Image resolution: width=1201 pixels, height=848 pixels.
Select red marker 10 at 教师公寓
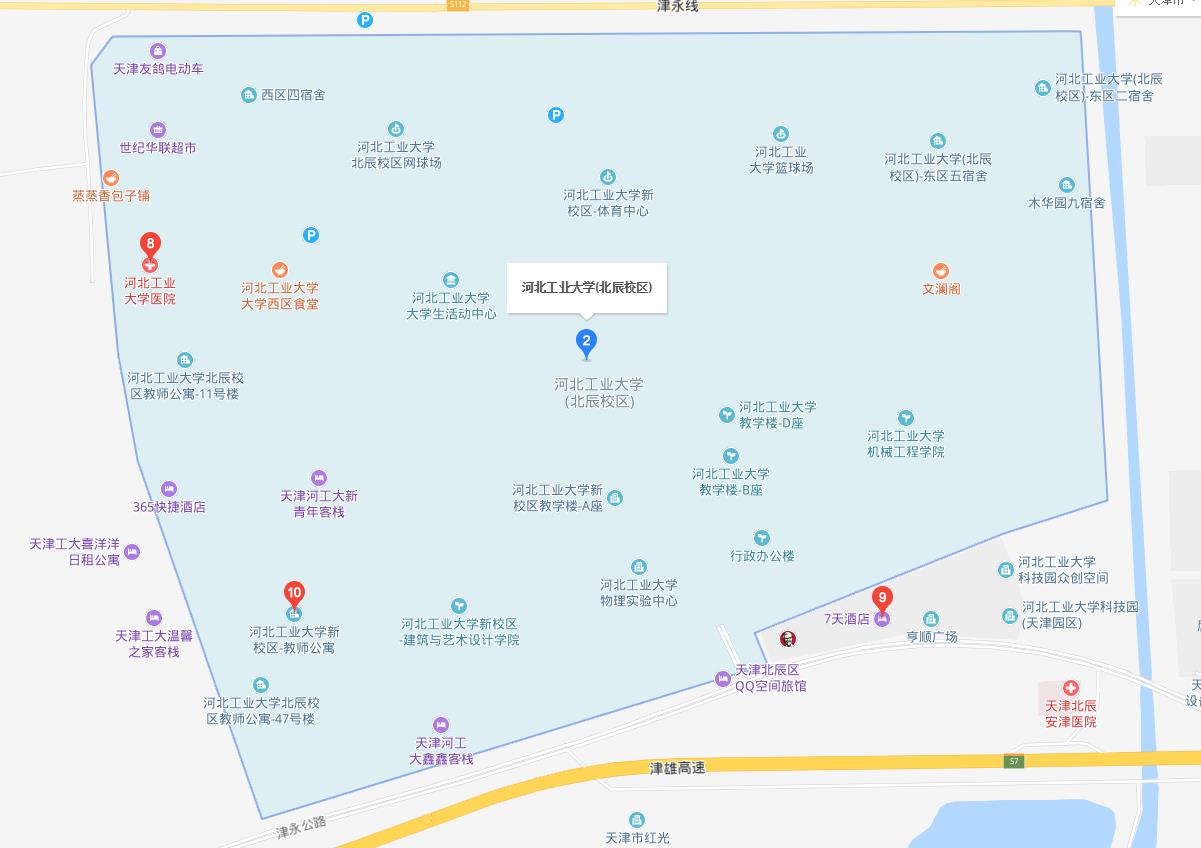[294, 593]
